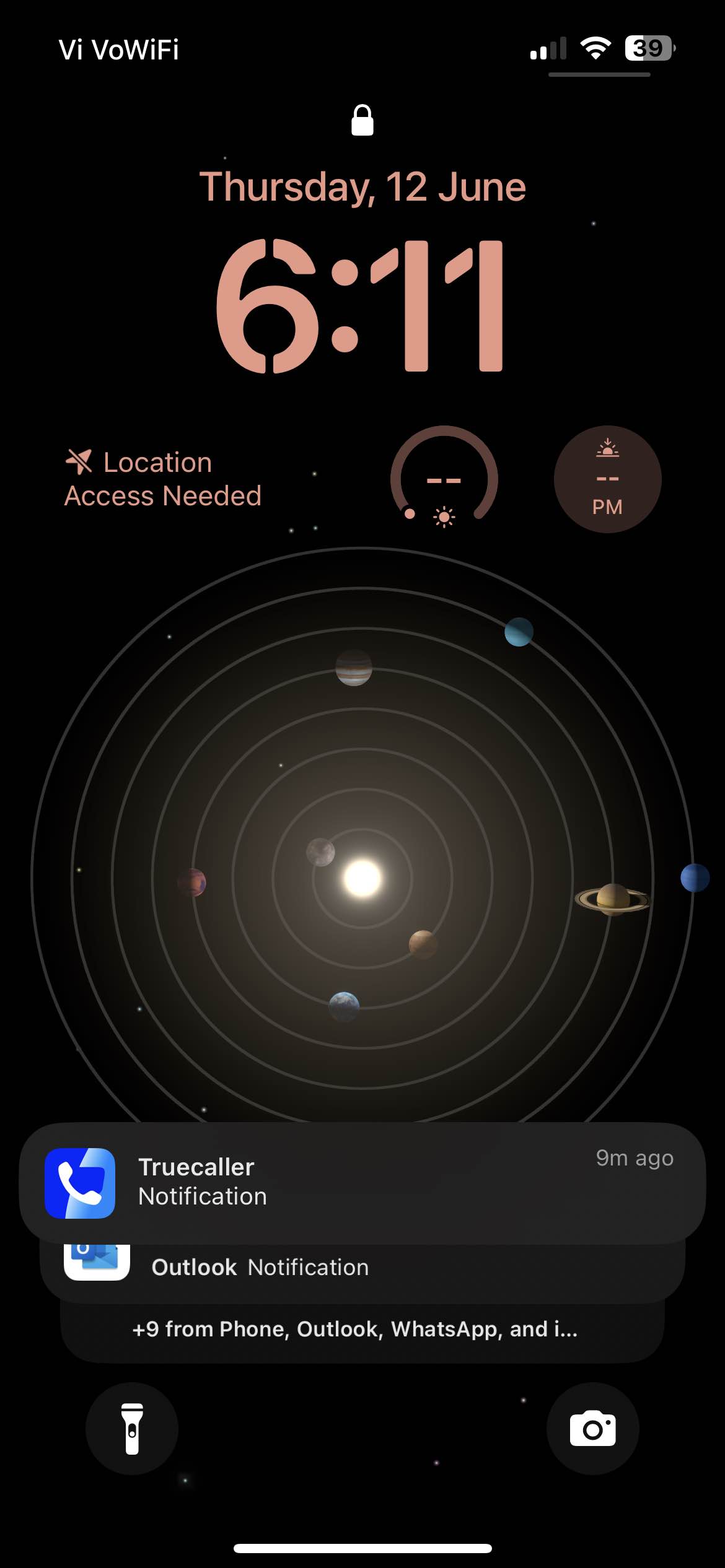Turn on the flashlight
This screenshot has height=1568, width=725.
pyautogui.click(x=132, y=1429)
